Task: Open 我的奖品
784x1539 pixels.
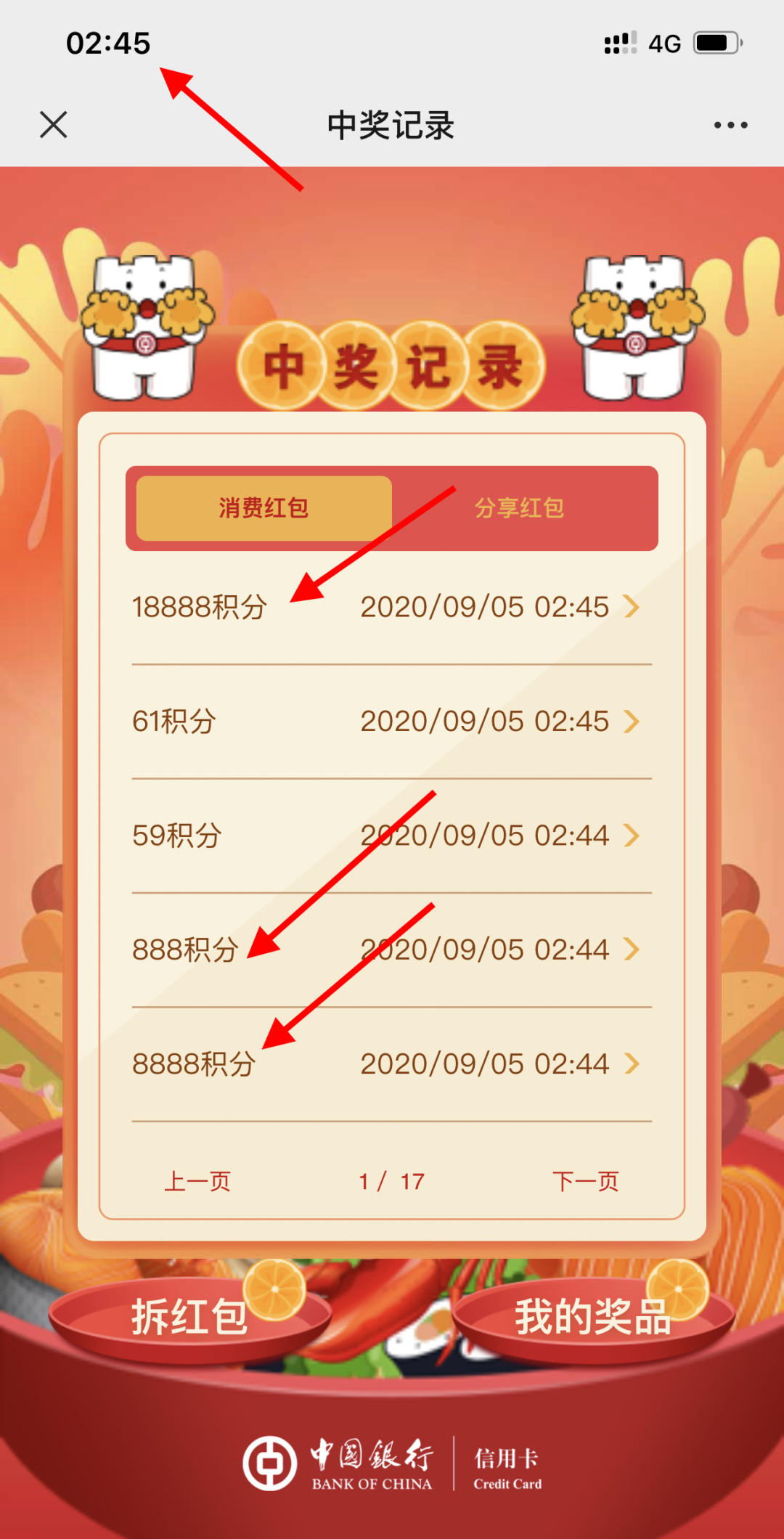Action: [x=592, y=1317]
